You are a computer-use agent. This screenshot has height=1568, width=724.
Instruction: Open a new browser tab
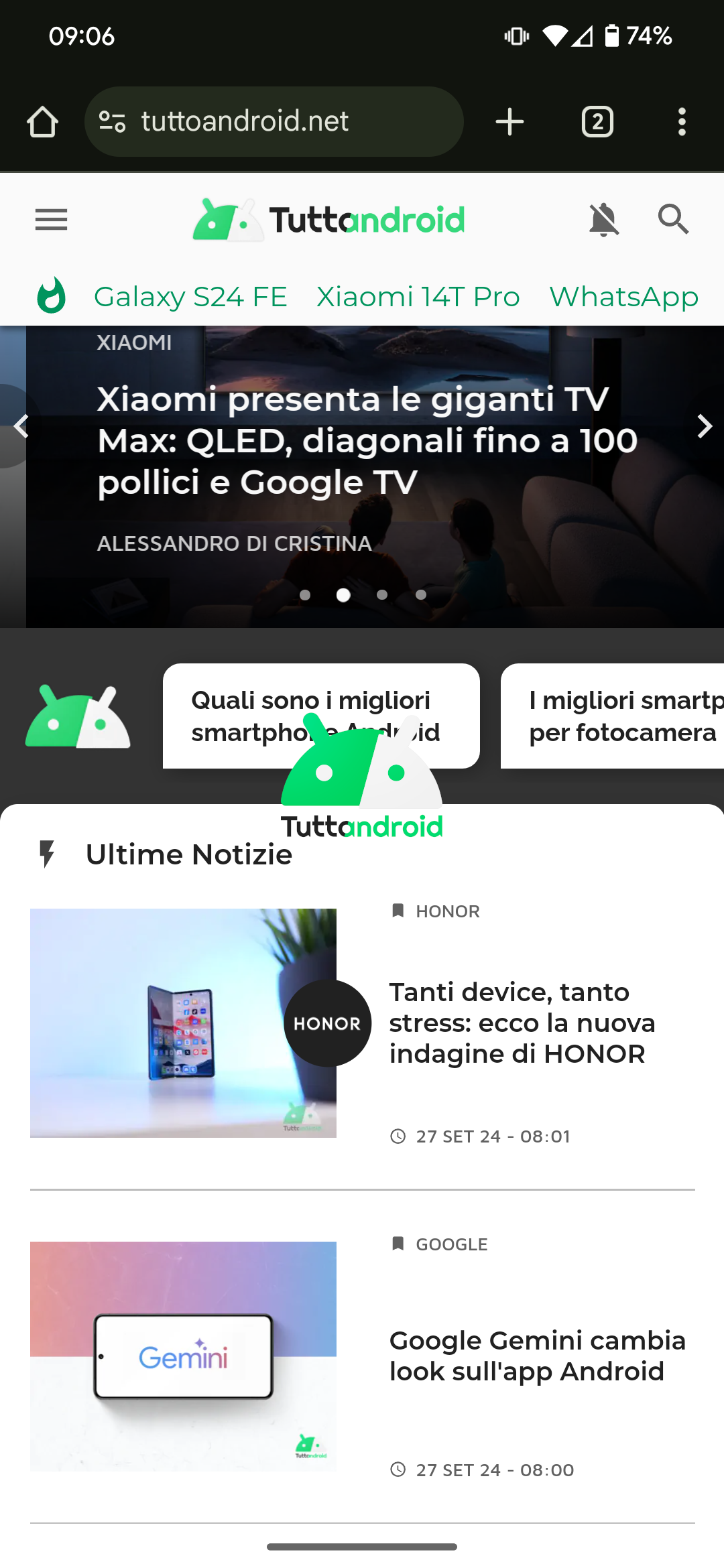point(509,122)
